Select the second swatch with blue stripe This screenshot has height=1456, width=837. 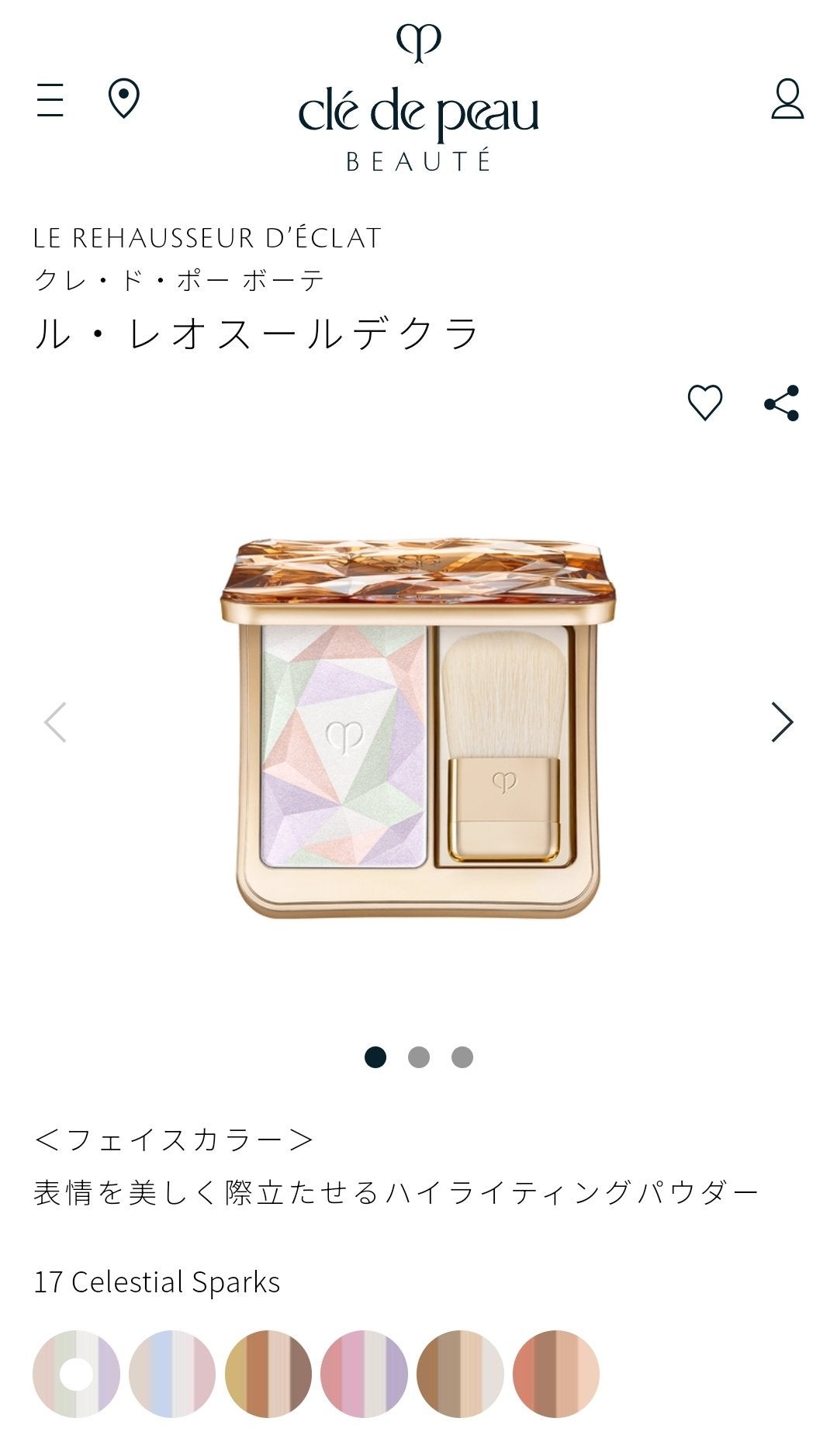coord(172,1374)
